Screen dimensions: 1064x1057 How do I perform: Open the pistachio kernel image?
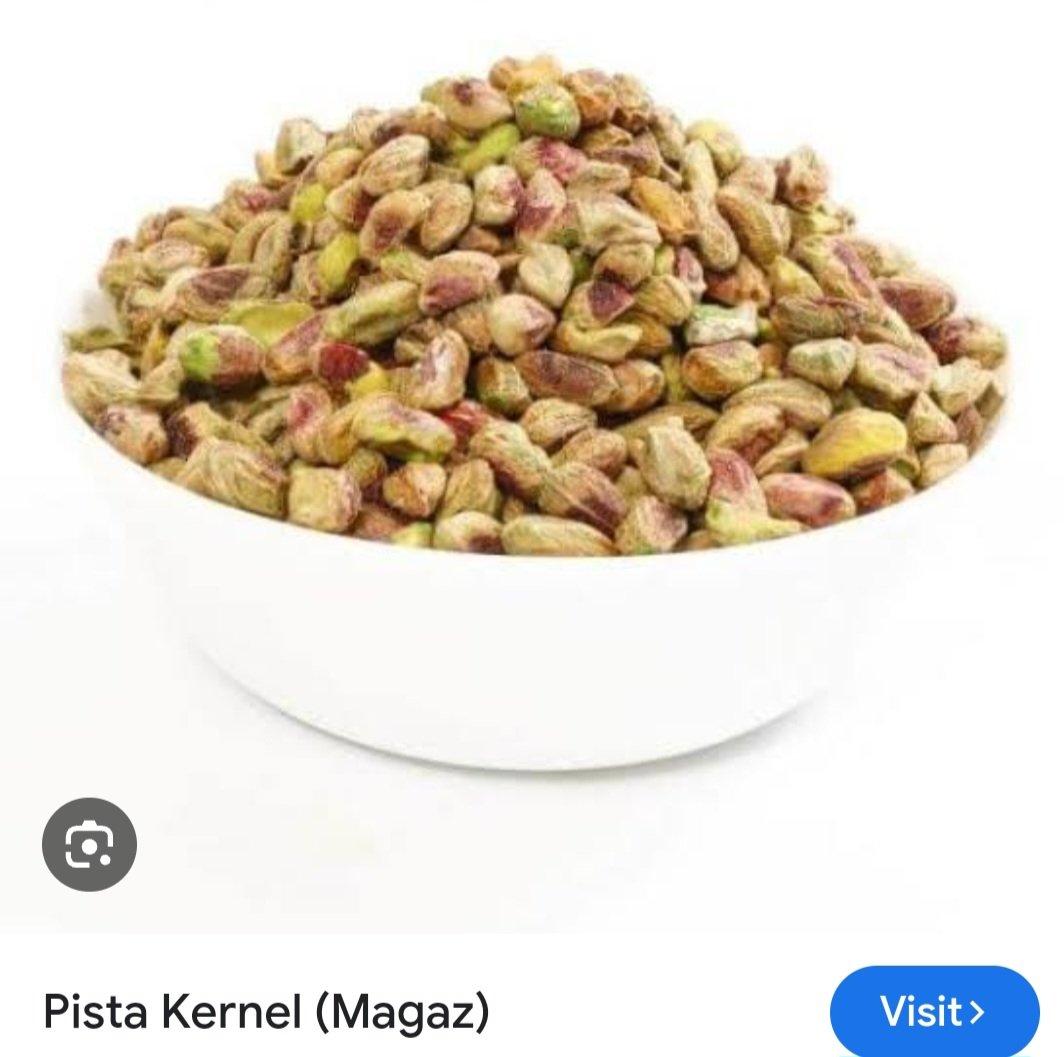(532, 400)
